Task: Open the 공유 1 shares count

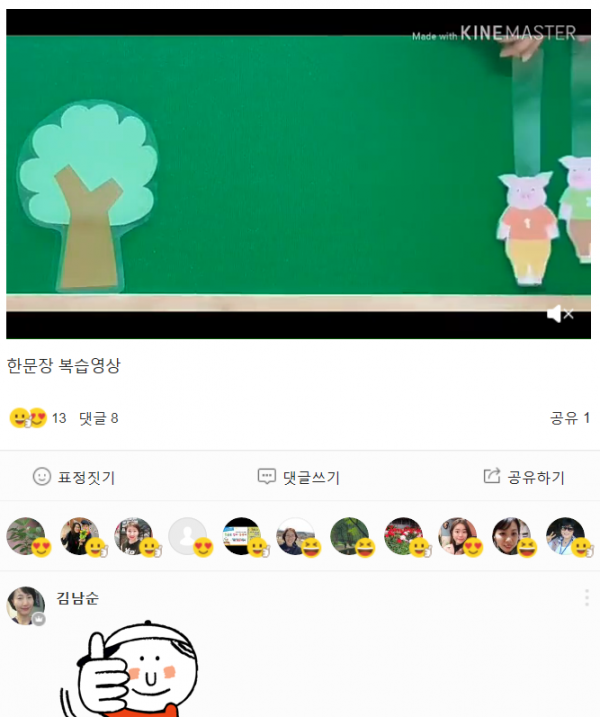Action: click(570, 418)
